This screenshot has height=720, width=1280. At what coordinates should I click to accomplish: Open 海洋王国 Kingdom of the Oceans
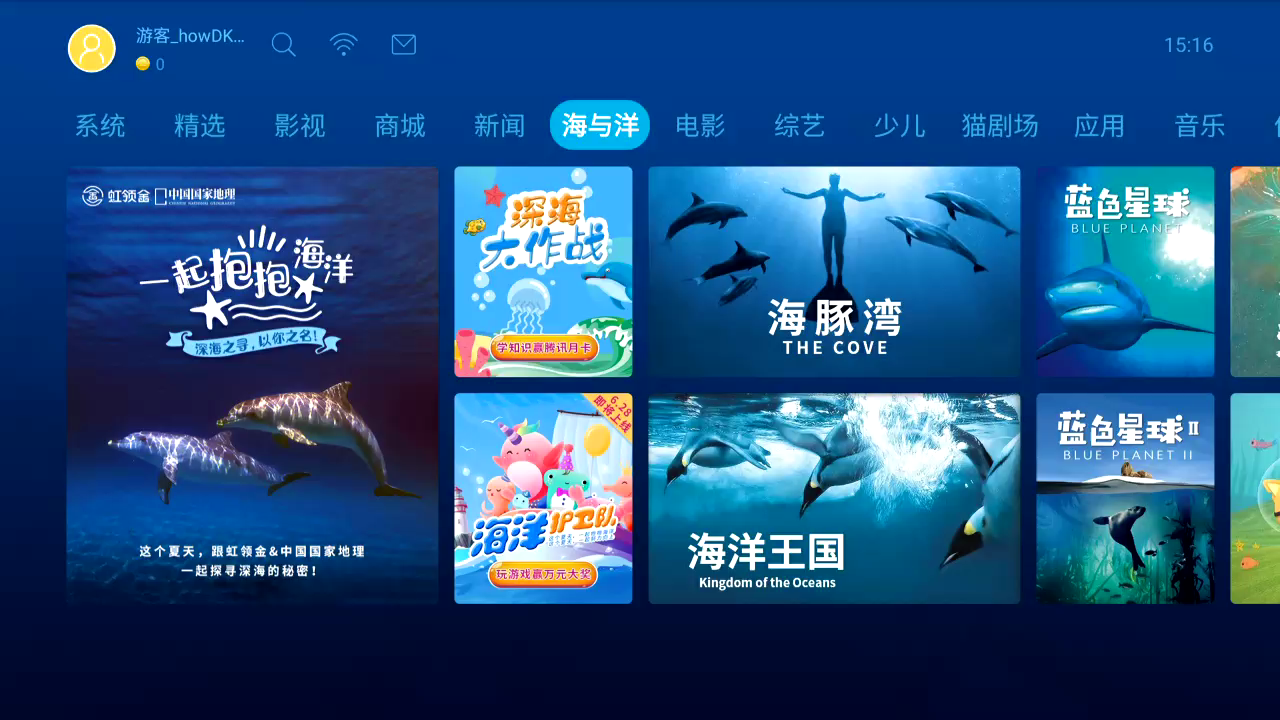click(834, 498)
